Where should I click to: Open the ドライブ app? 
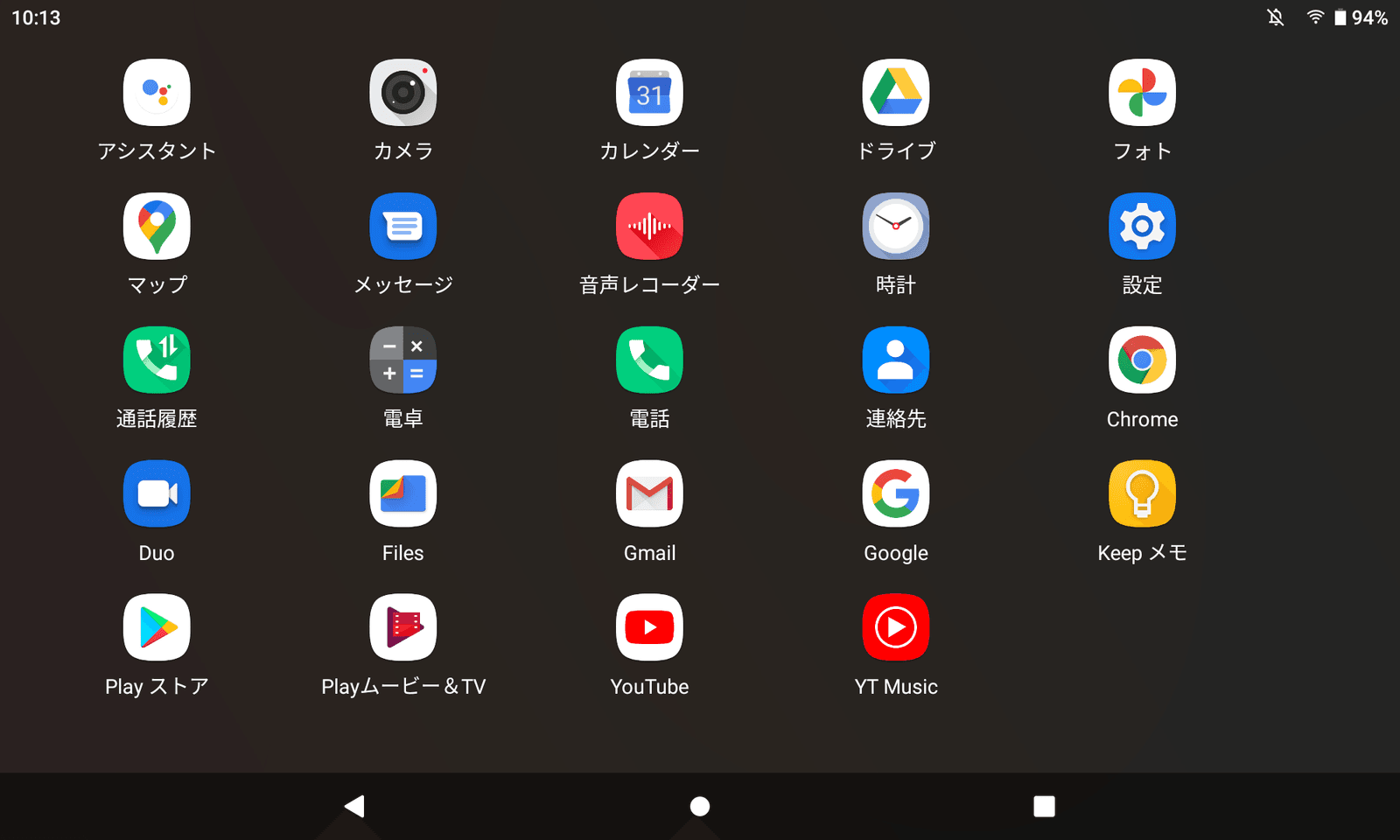pos(896,93)
